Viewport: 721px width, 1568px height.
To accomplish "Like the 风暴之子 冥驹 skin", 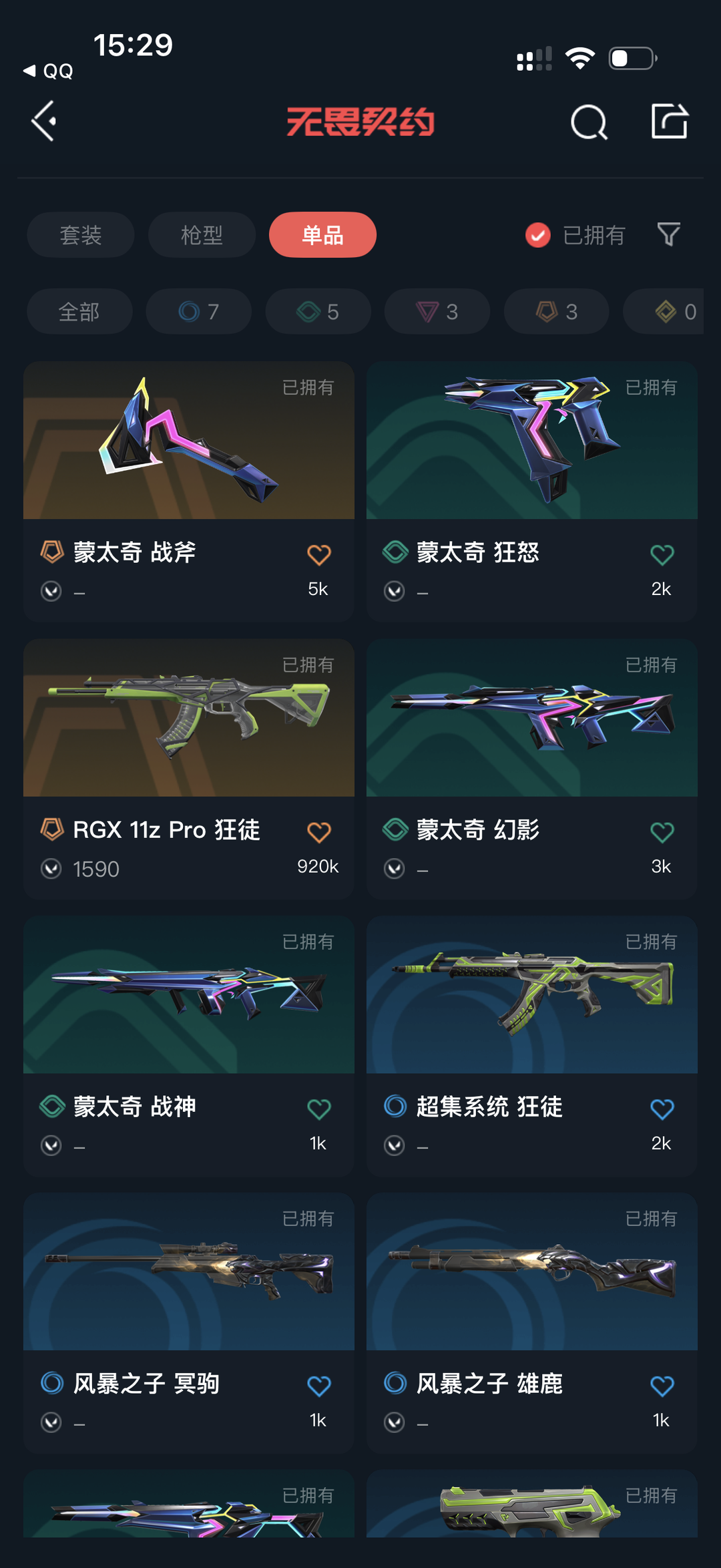I will 318,1386.
